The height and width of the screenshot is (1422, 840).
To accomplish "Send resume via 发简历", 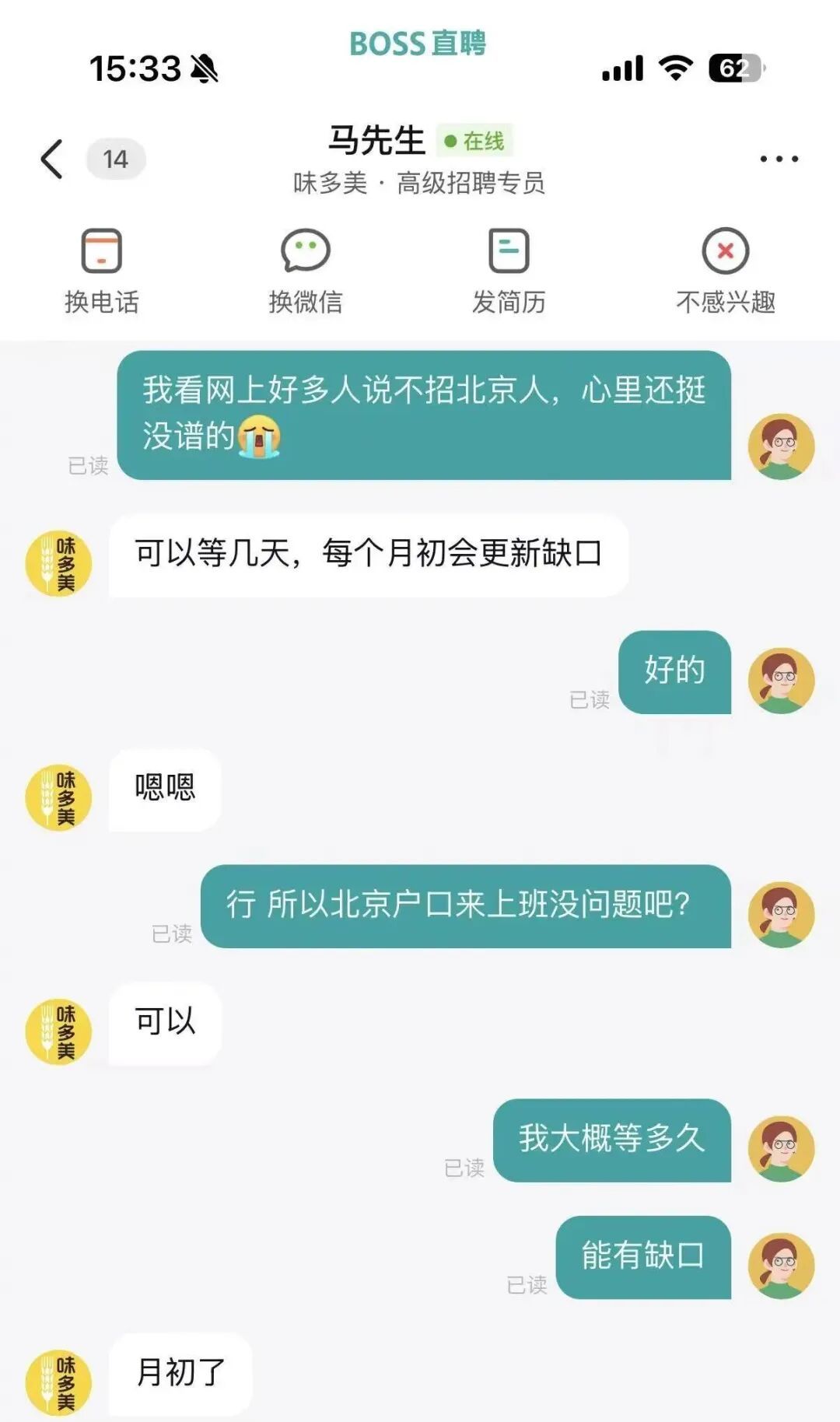I will [x=509, y=270].
